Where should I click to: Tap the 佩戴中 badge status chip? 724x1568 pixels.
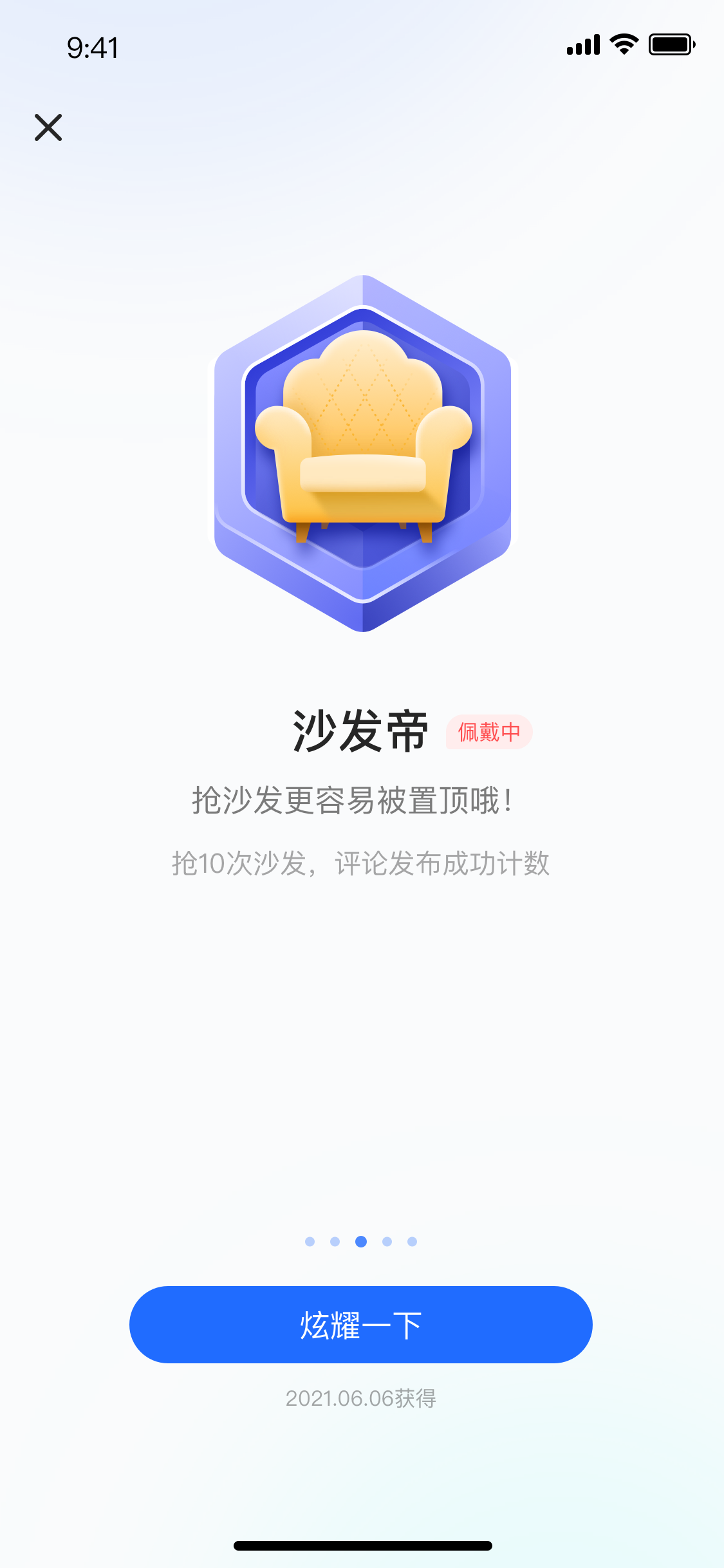[x=489, y=732]
